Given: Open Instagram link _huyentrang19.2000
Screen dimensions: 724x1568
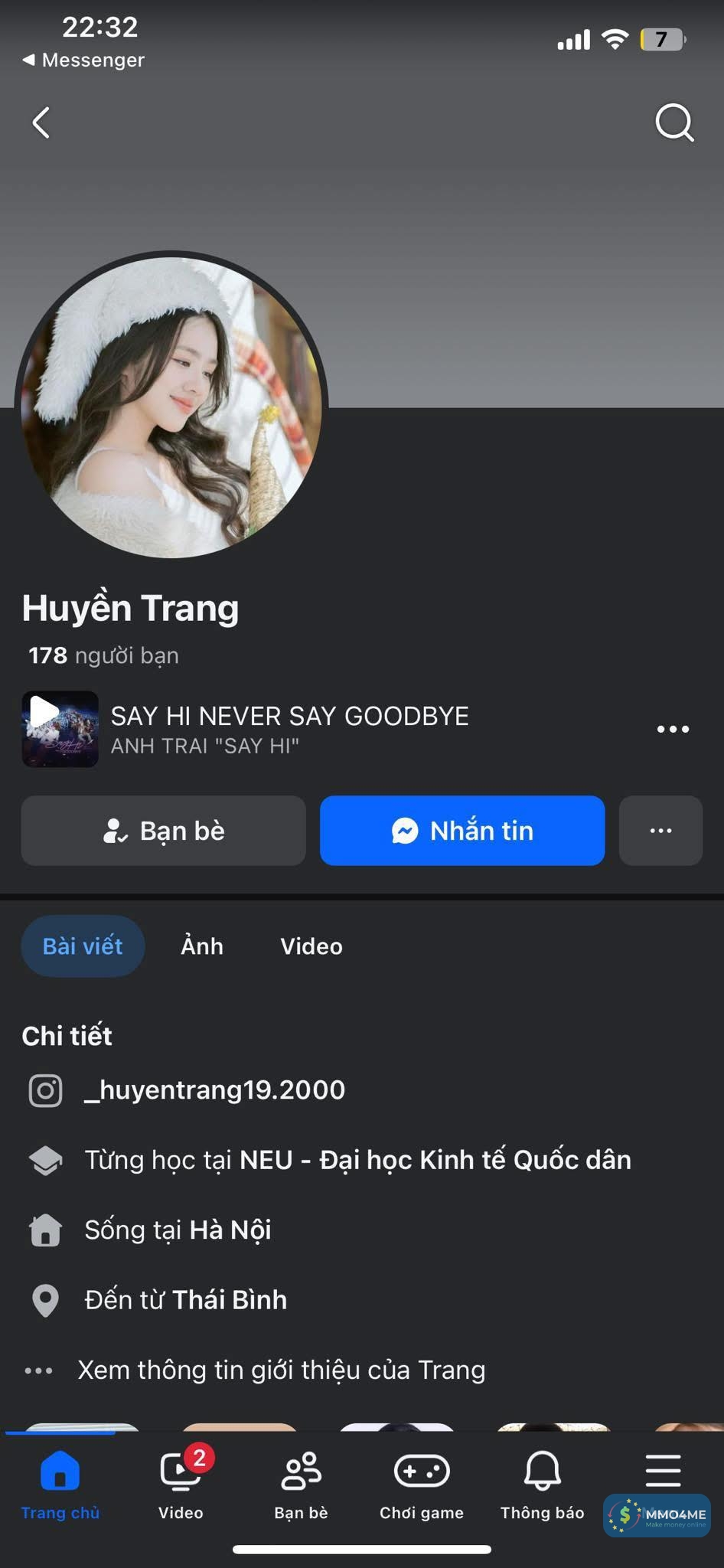Looking at the screenshot, I should (x=214, y=1090).
